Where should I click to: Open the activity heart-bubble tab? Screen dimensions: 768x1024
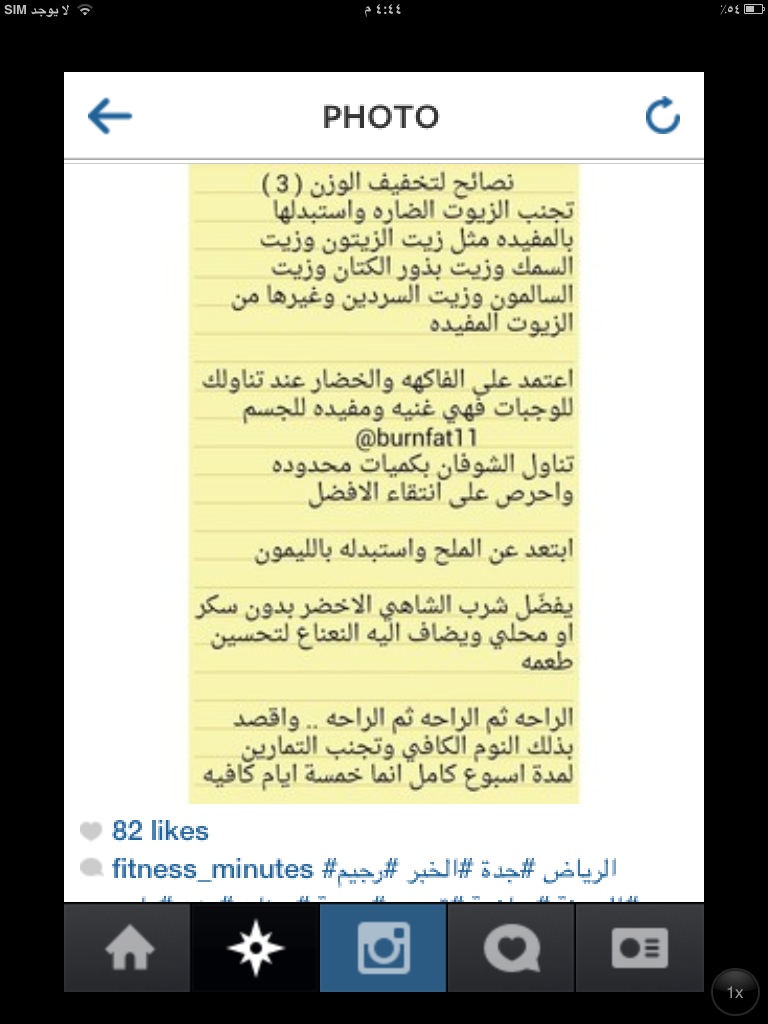pyautogui.click(x=511, y=948)
